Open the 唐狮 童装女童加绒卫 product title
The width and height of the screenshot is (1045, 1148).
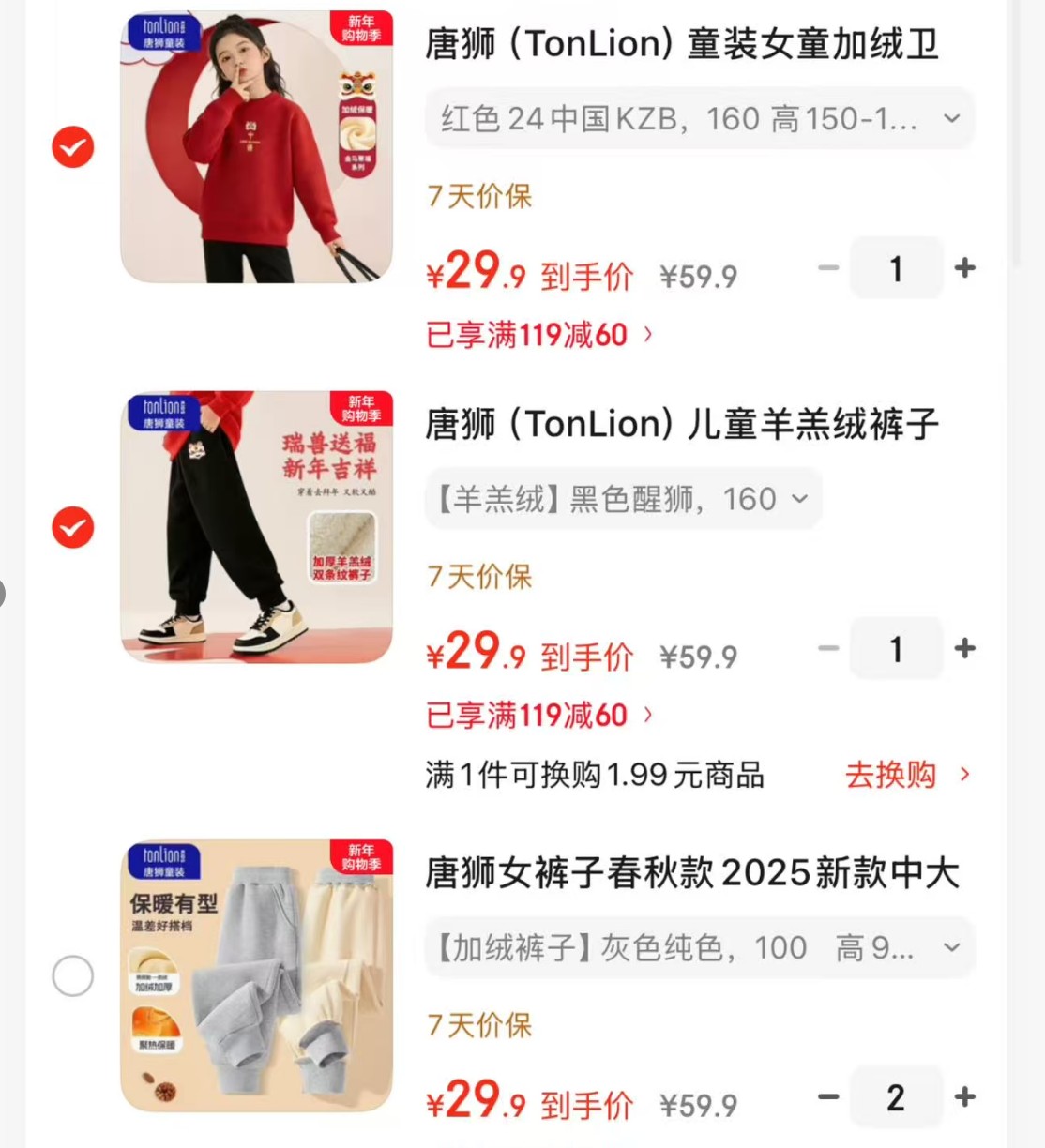682,44
